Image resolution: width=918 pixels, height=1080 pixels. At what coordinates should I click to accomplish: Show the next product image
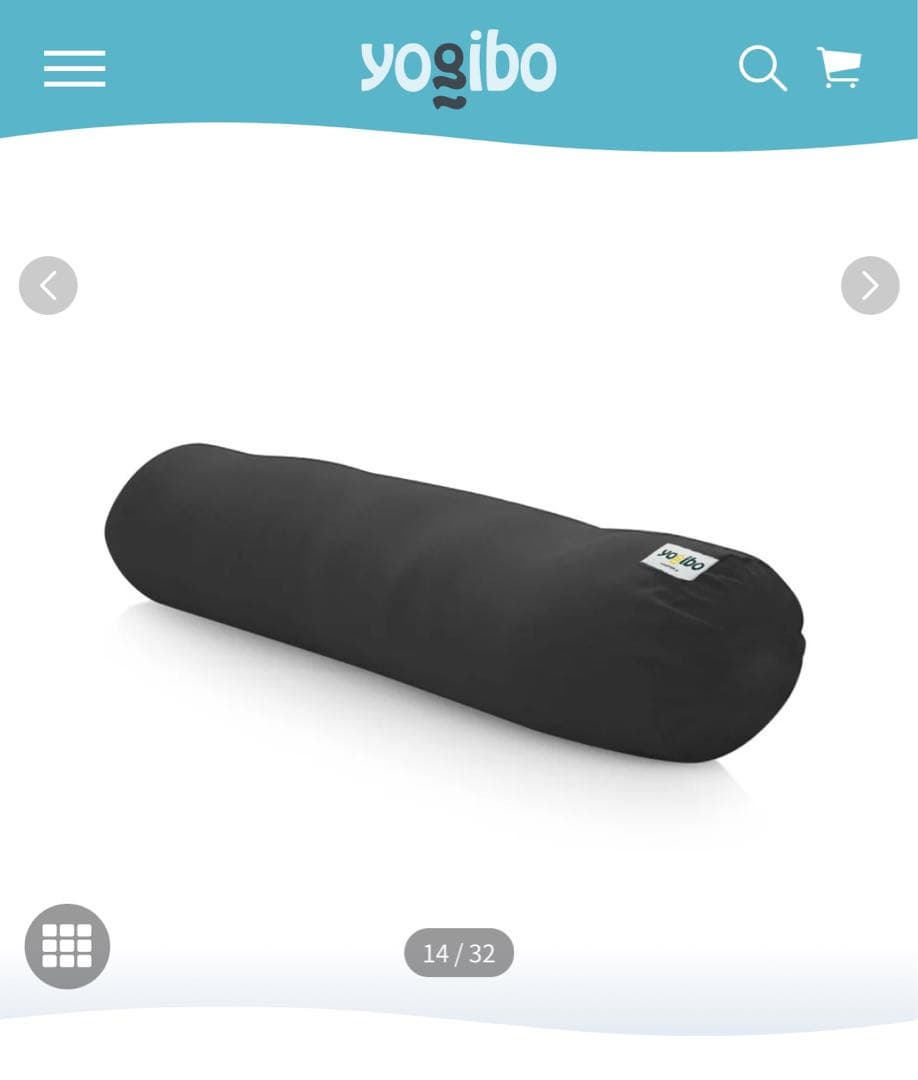pyautogui.click(x=870, y=286)
